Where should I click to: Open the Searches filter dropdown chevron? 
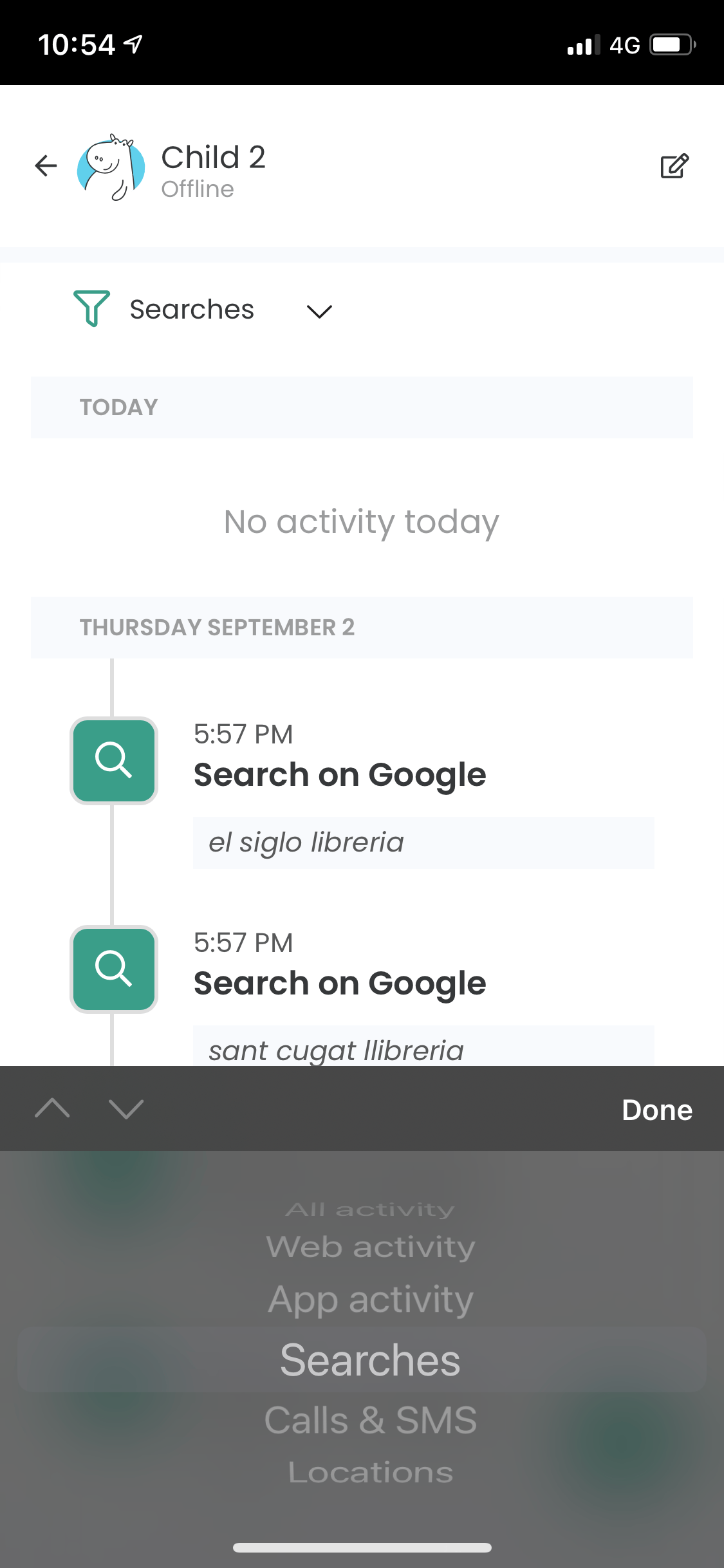coord(320,312)
